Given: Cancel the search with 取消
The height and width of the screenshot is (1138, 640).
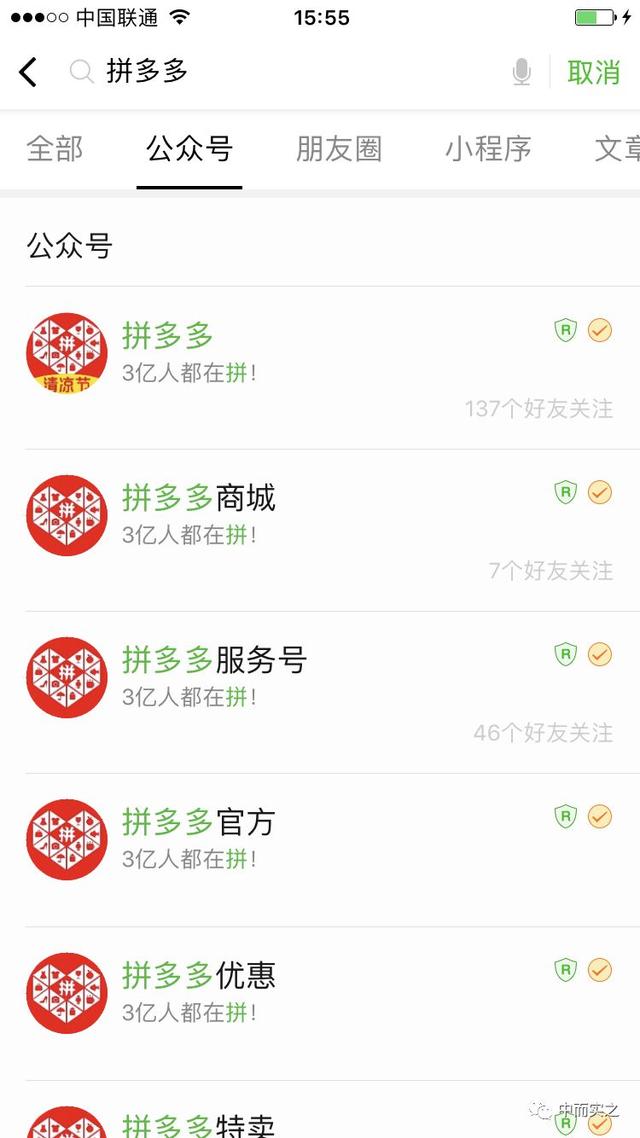Looking at the screenshot, I should pyautogui.click(x=594, y=73).
